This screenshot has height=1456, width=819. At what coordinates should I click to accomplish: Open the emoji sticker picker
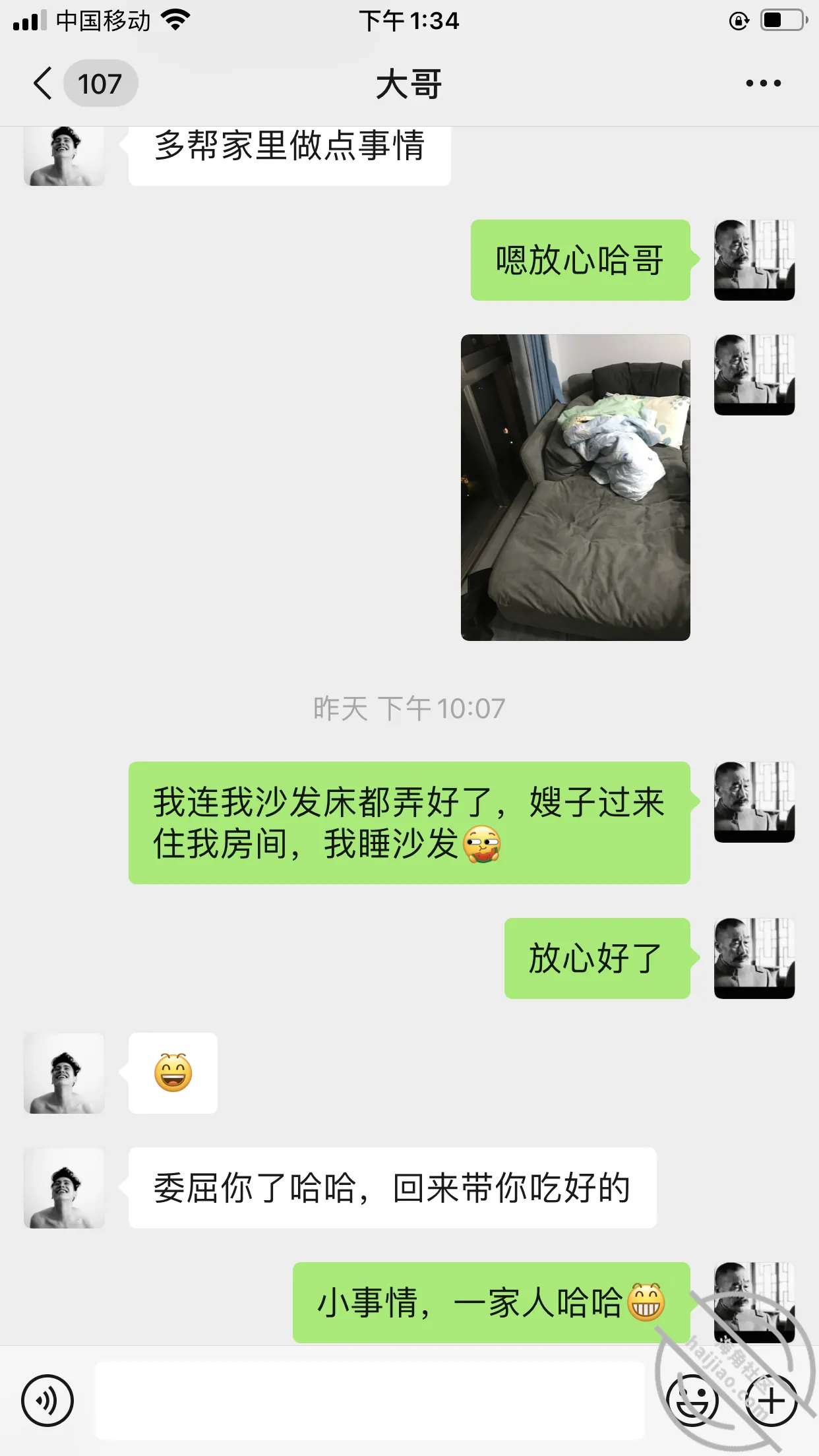pyautogui.click(x=692, y=1400)
